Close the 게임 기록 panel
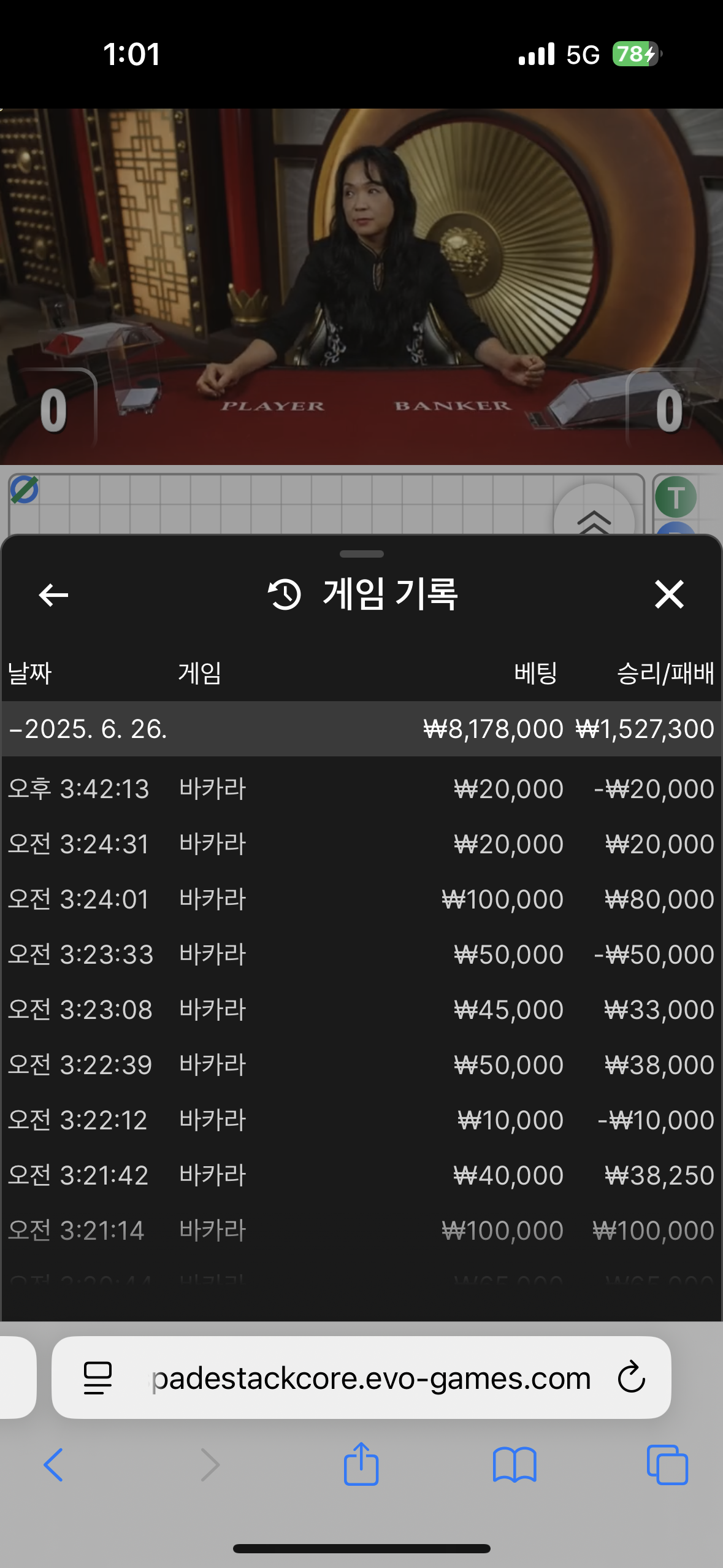This screenshot has width=723, height=1568. (668, 594)
